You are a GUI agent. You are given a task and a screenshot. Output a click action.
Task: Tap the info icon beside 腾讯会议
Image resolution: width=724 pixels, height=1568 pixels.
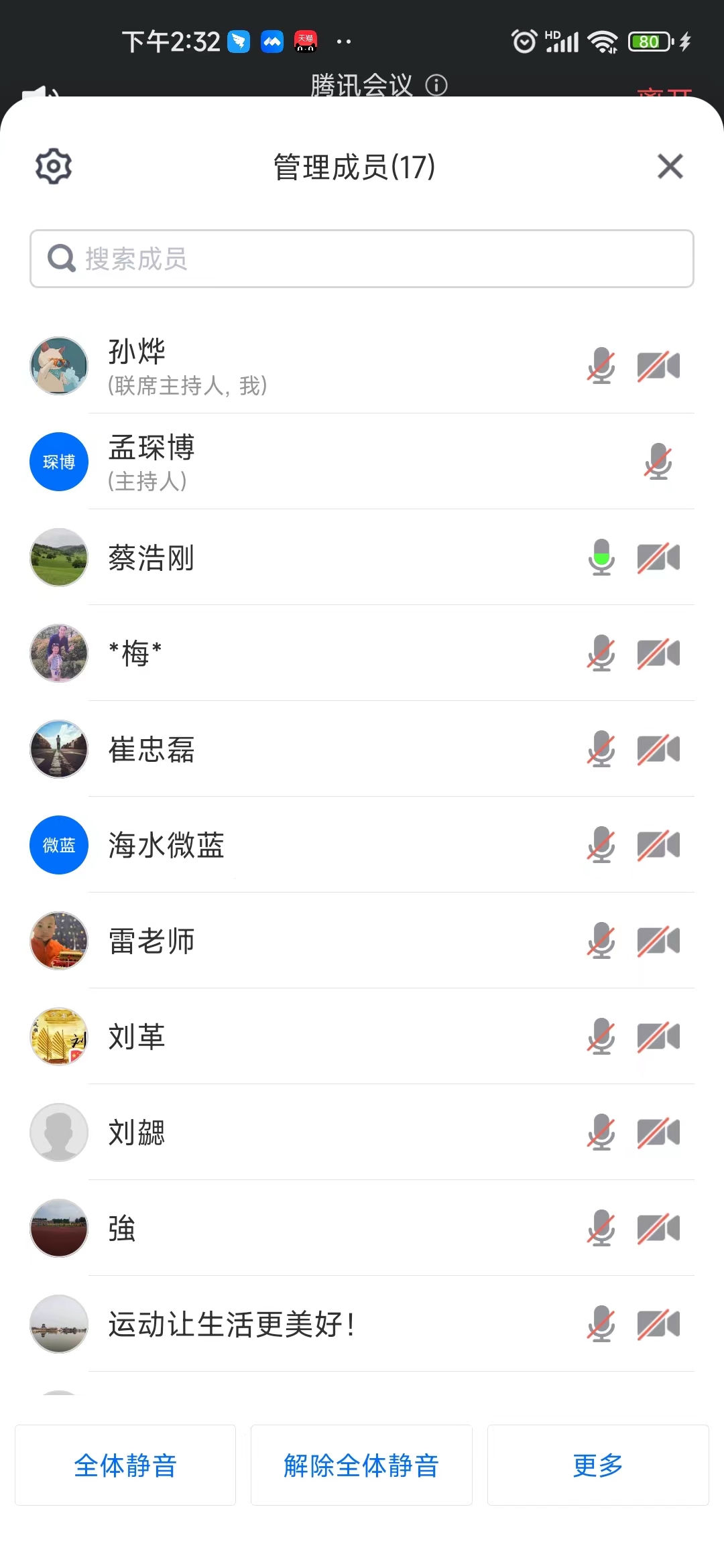(436, 85)
